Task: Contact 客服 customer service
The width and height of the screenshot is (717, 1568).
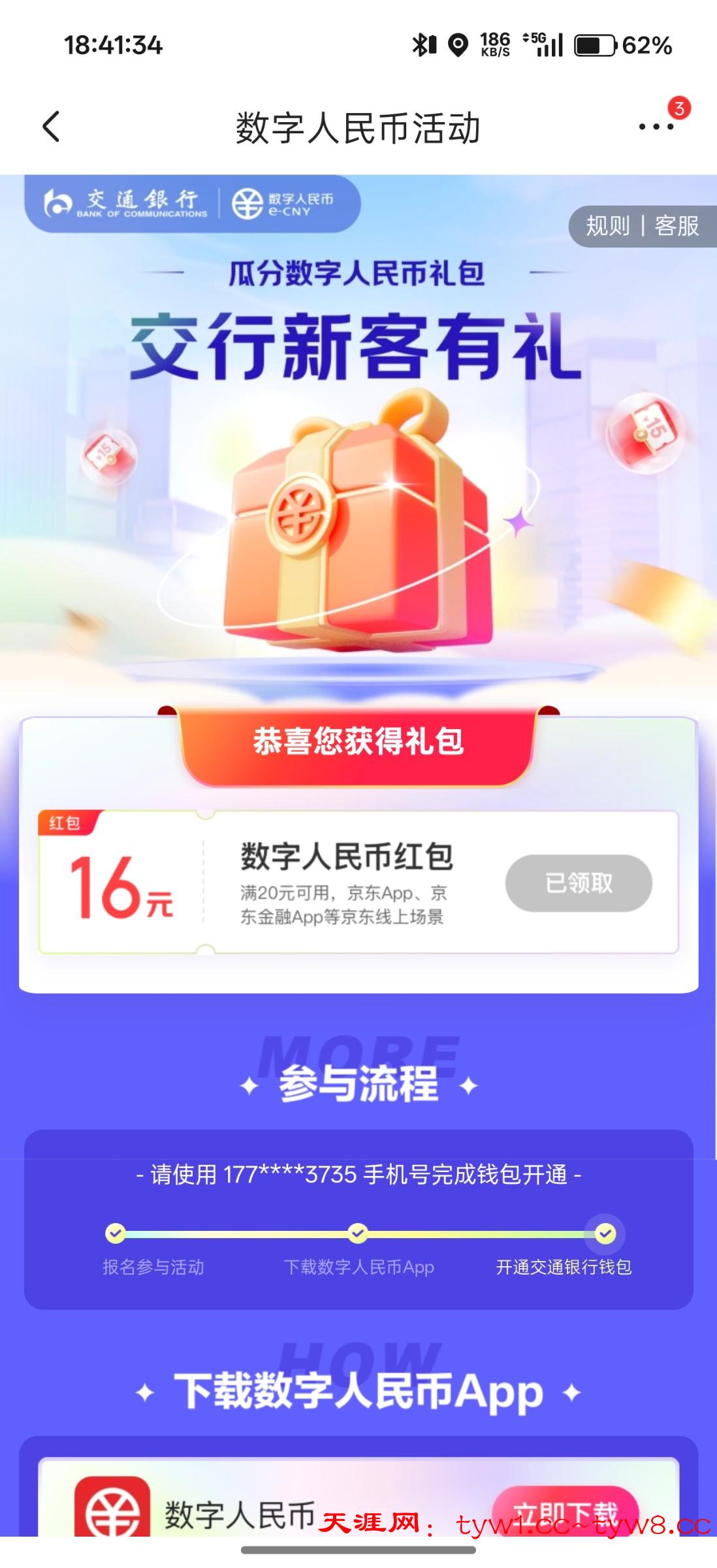Action: click(x=677, y=226)
